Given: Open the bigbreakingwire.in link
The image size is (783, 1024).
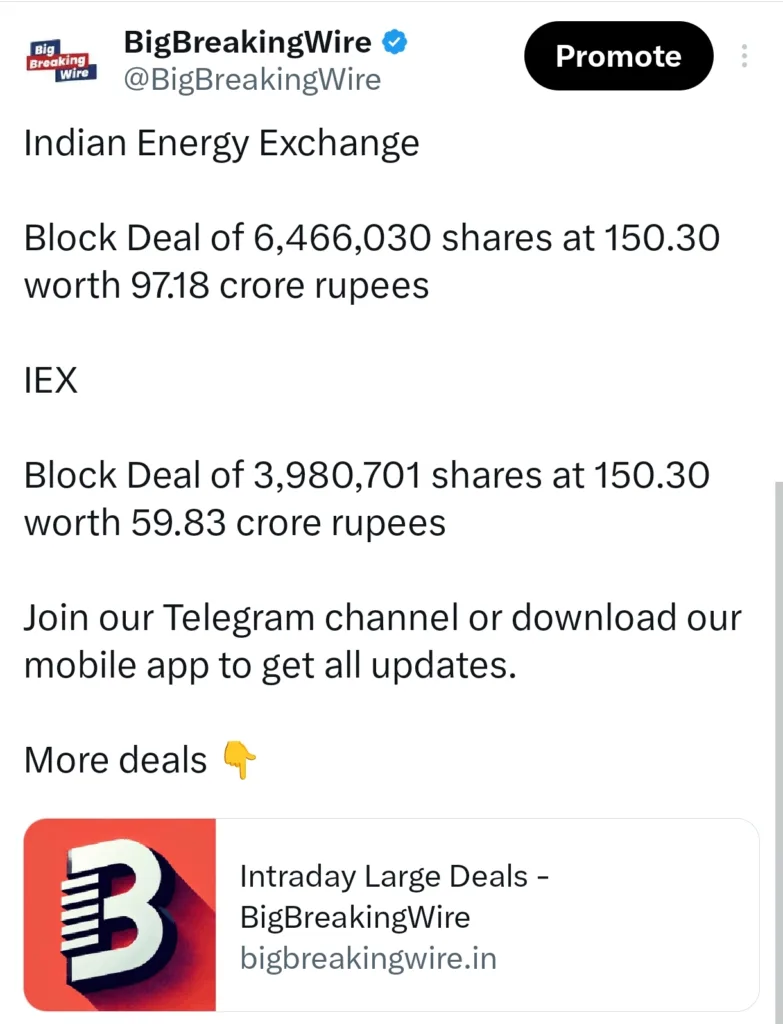Looking at the screenshot, I should pos(367,958).
